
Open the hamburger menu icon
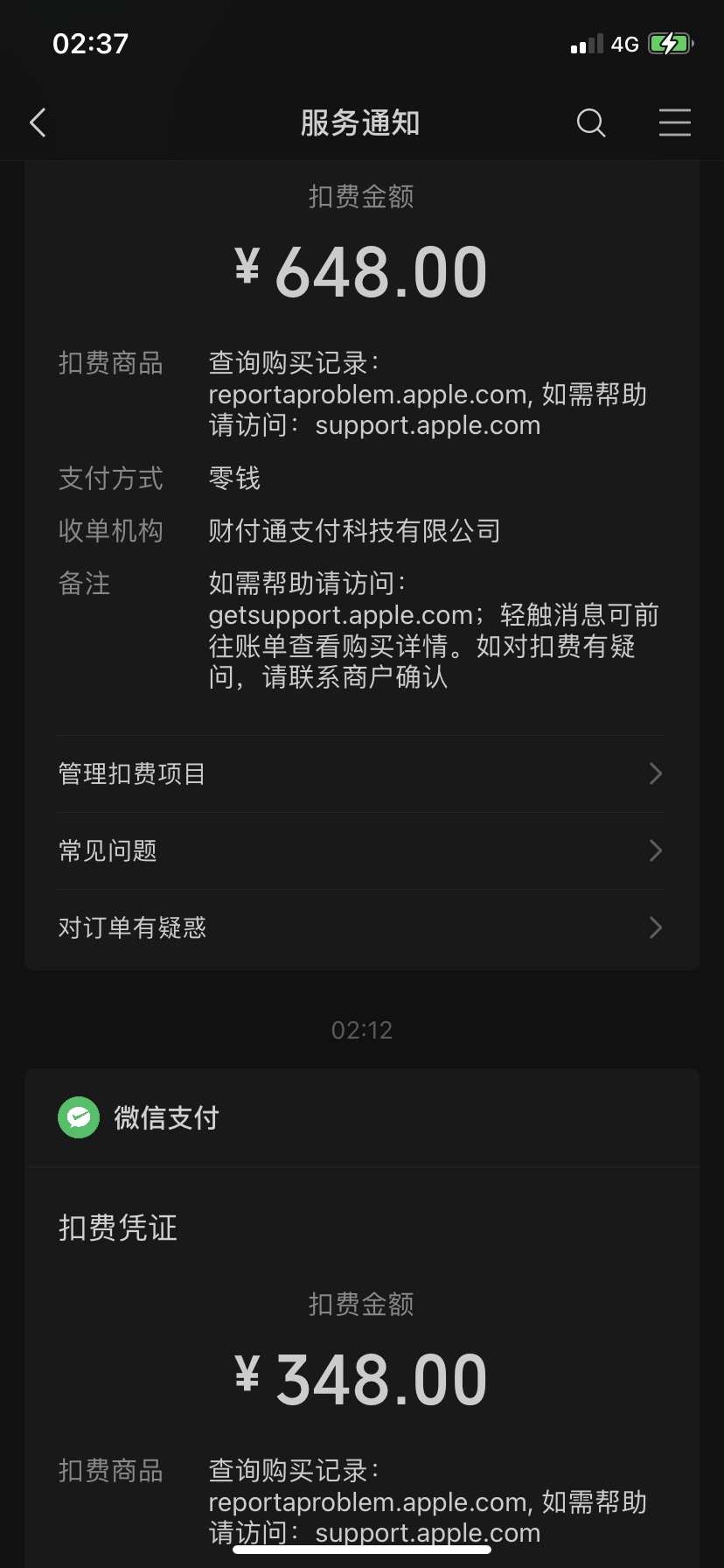coord(674,122)
